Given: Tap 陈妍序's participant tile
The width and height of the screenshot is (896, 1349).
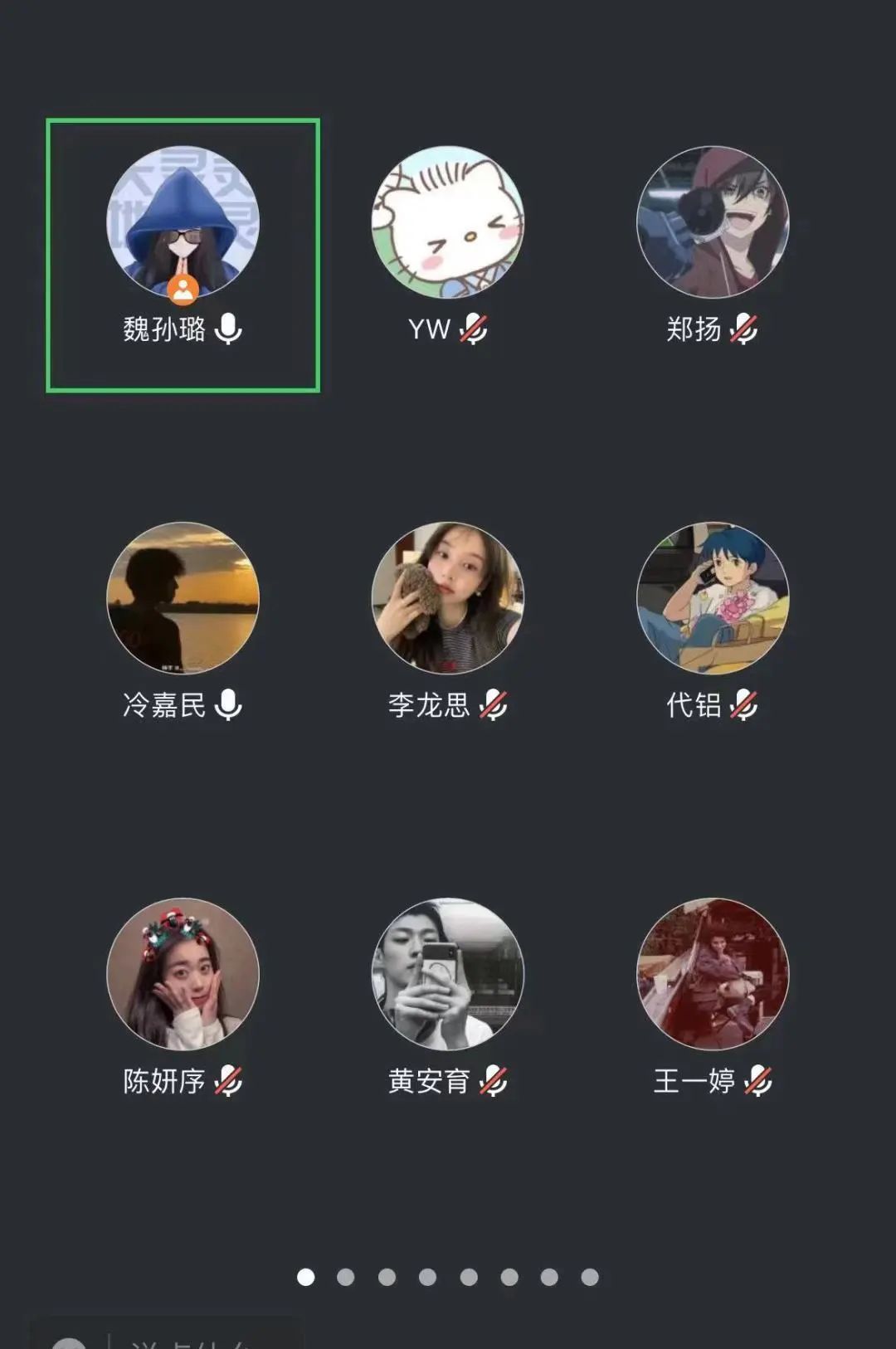Looking at the screenshot, I should (x=183, y=974).
